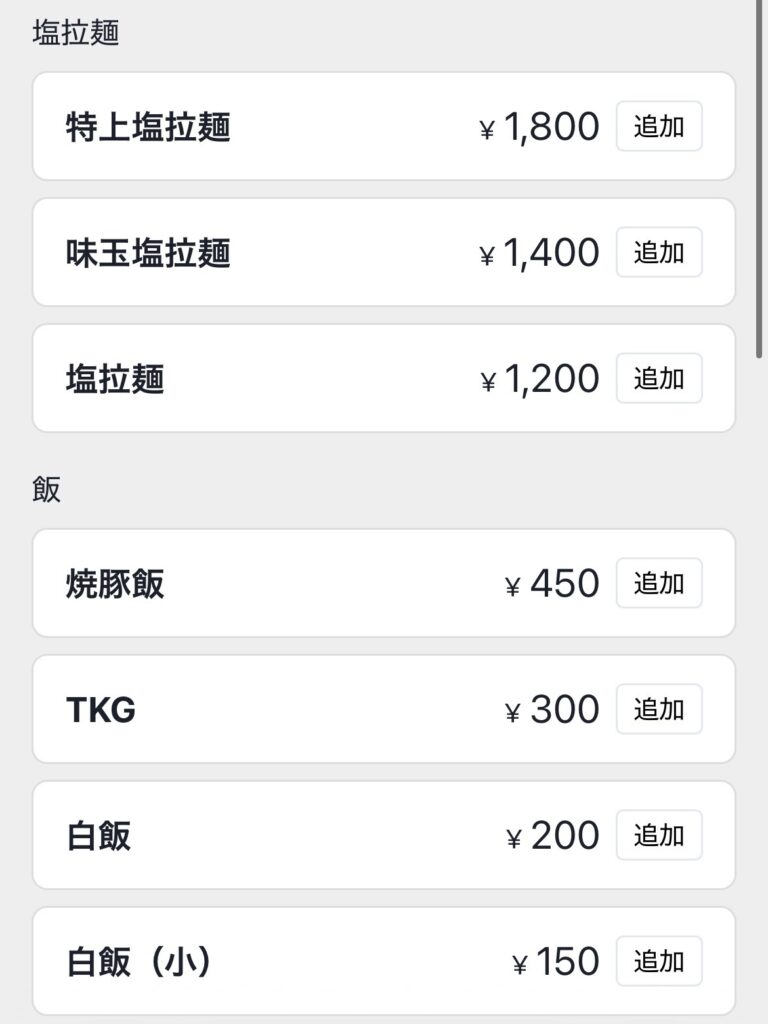Tap the 白飯 menu card
Image resolution: width=768 pixels, height=1024 pixels.
[300, 835]
